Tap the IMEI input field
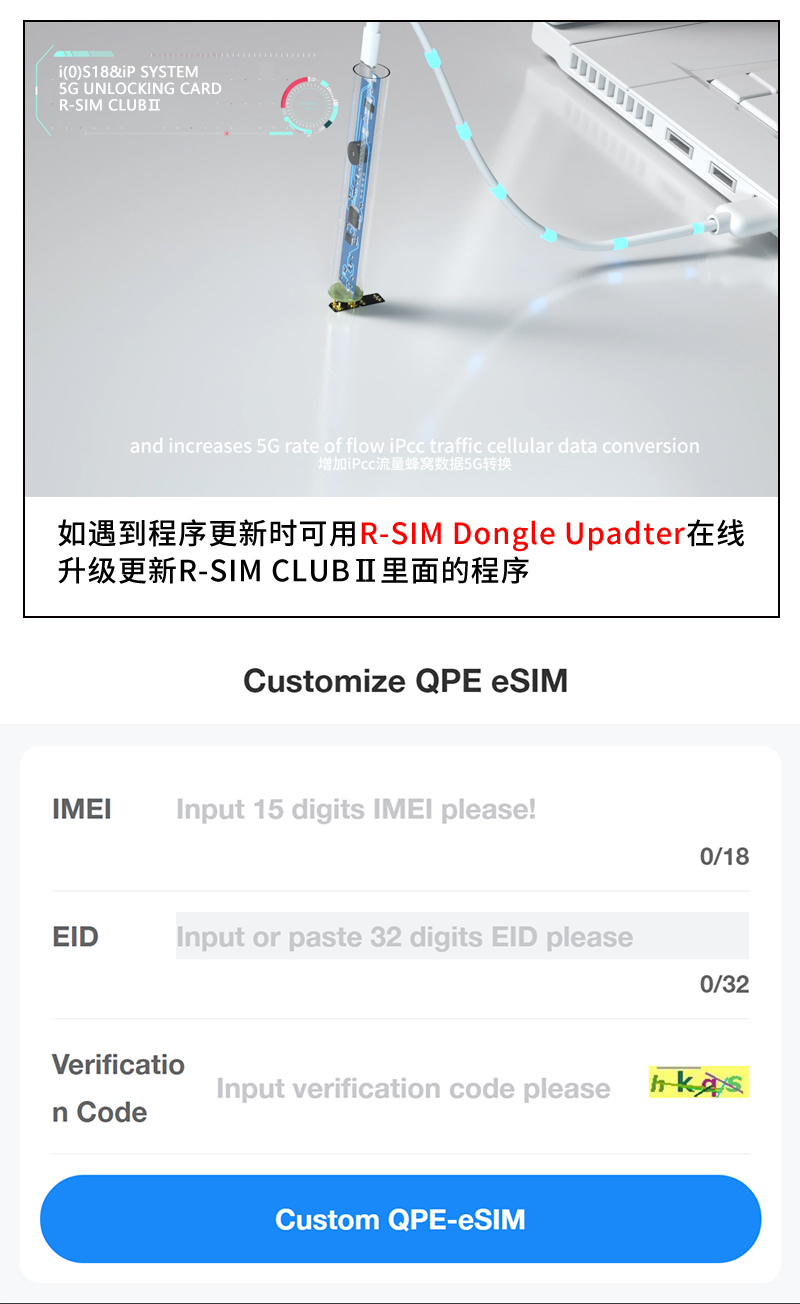Viewport: 800px width, 1304px height. pyautogui.click(x=462, y=809)
